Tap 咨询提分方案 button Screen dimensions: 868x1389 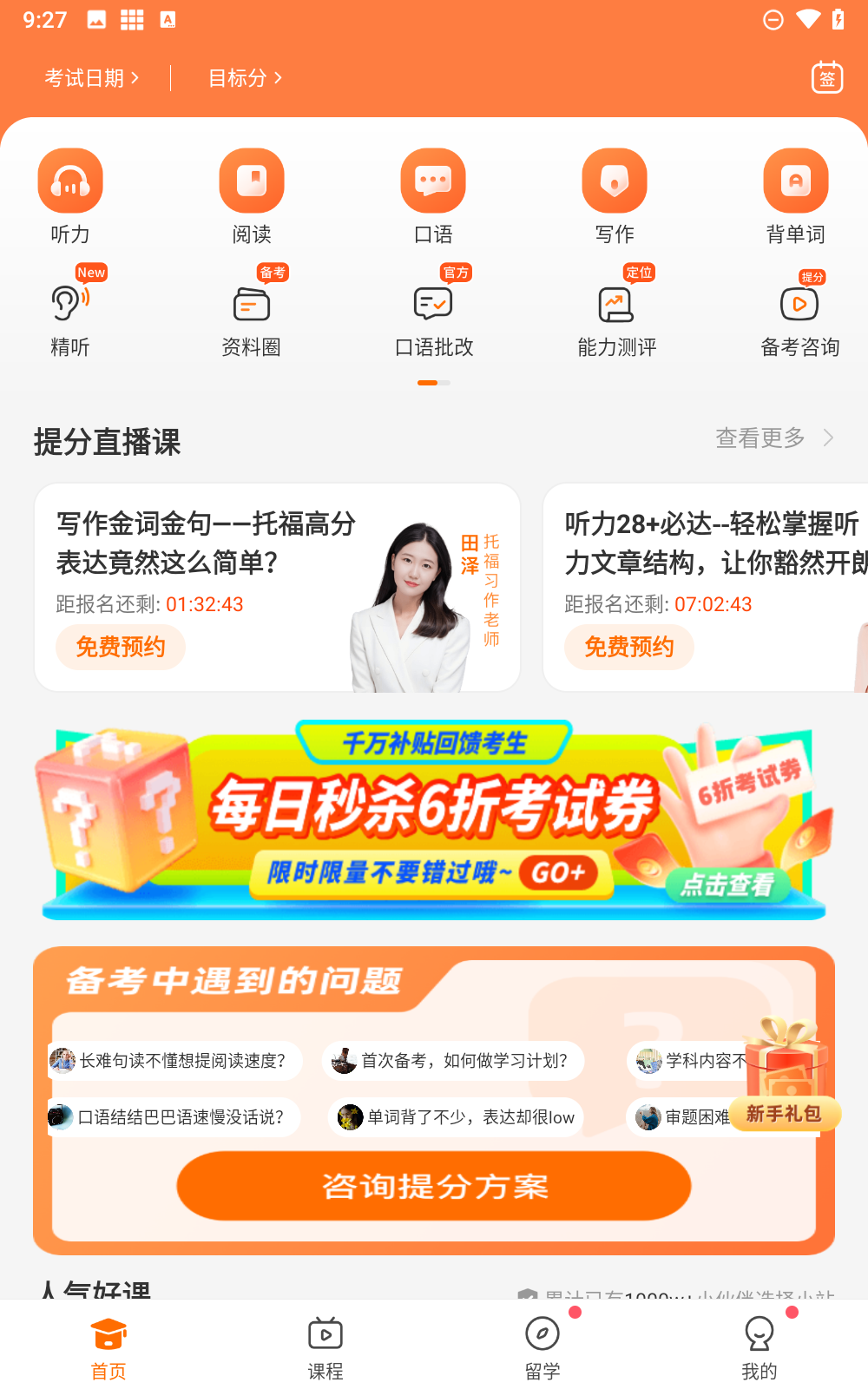(x=434, y=1186)
